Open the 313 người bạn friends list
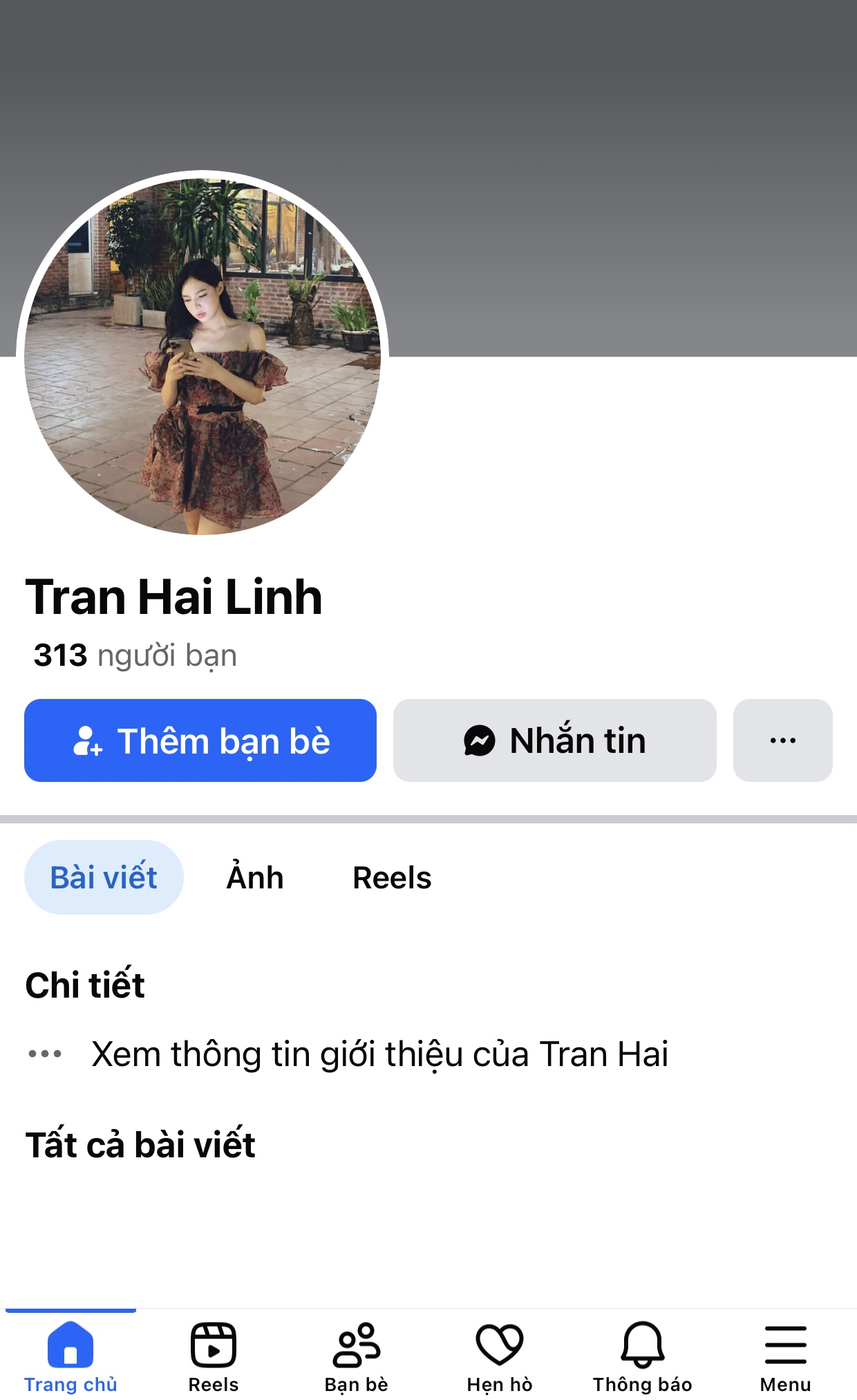This screenshot has width=857, height=1400. (x=135, y=655)
